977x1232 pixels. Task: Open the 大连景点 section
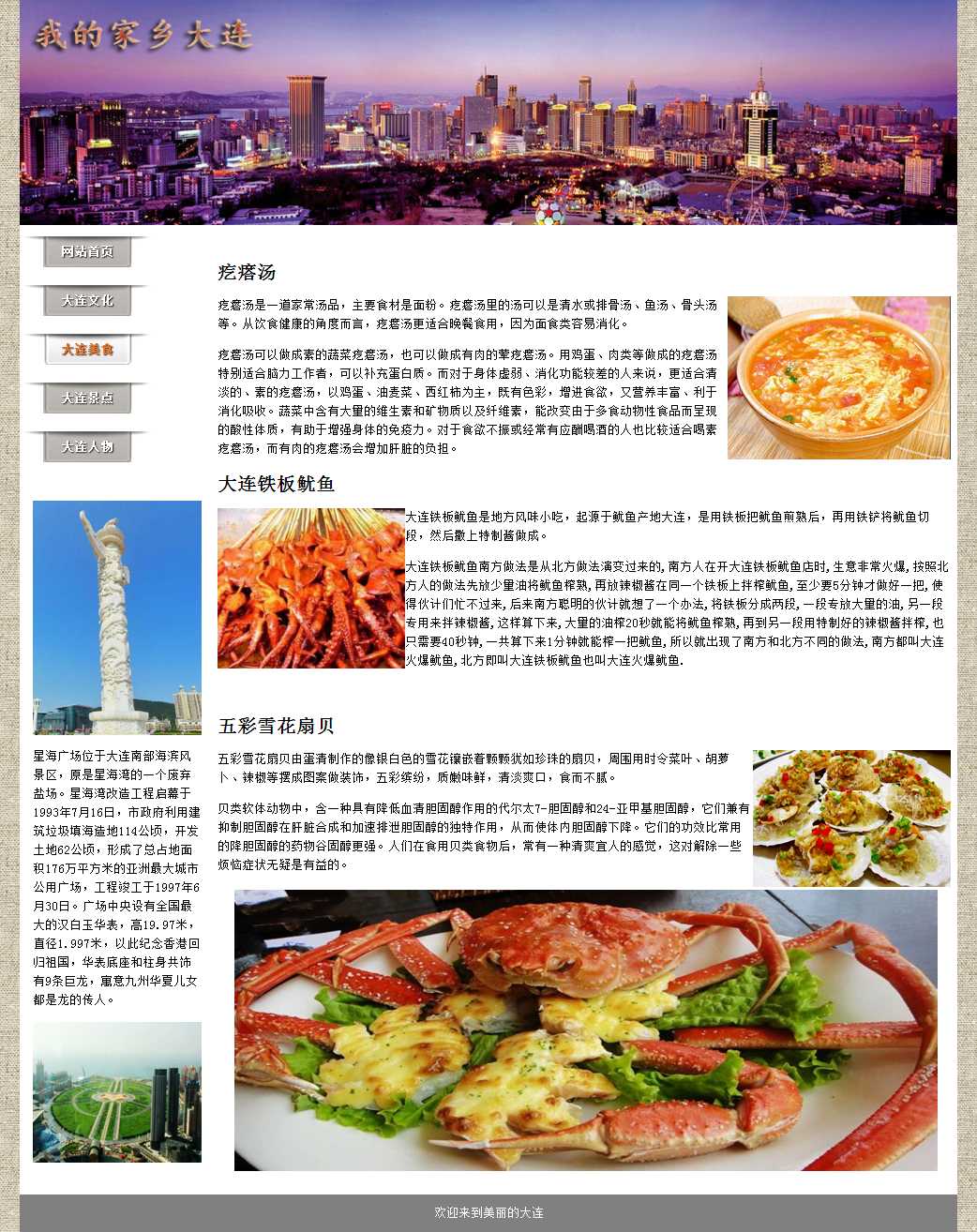click(87, 398)
